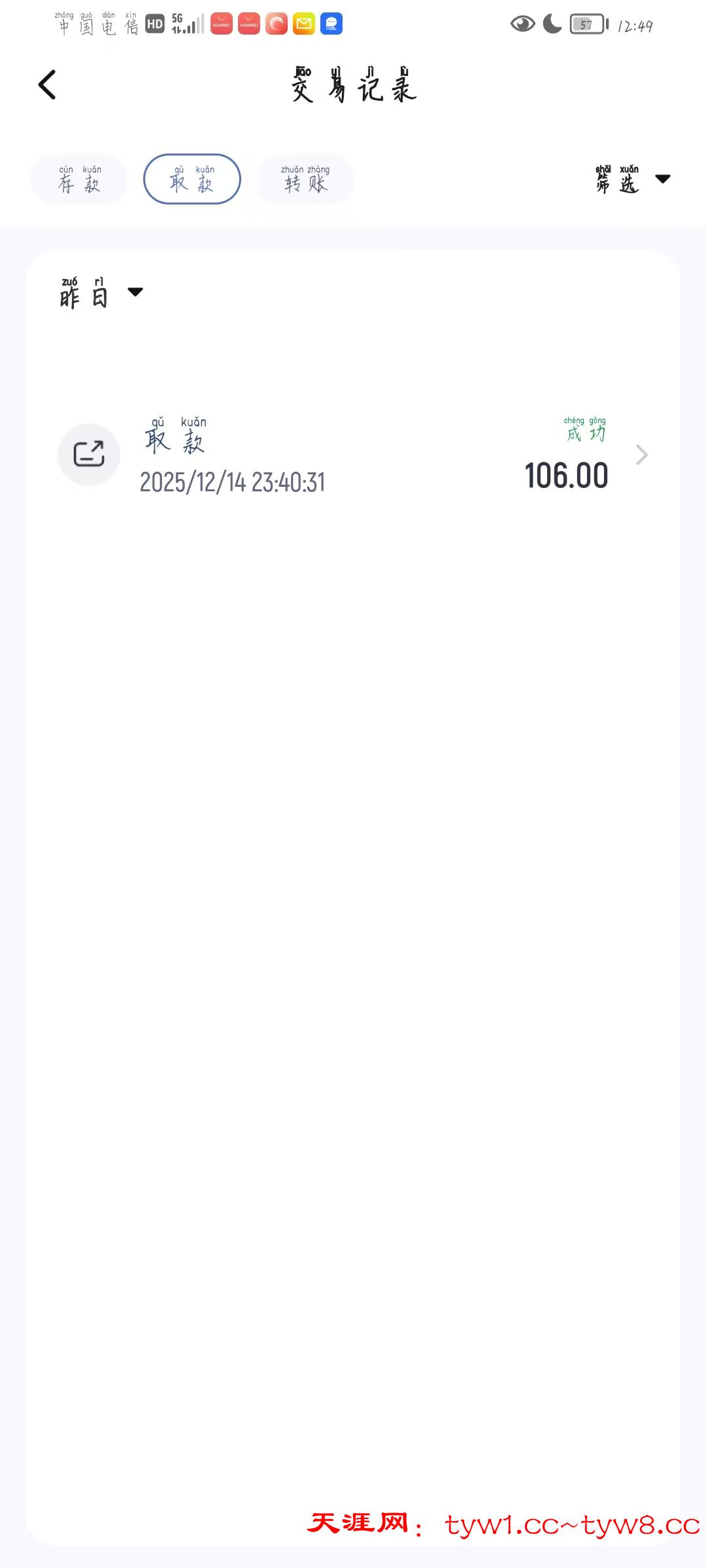Open the 筛选 filter dropdown
The width and height of the screenshot is (706, 1568).
click(632, 179)
